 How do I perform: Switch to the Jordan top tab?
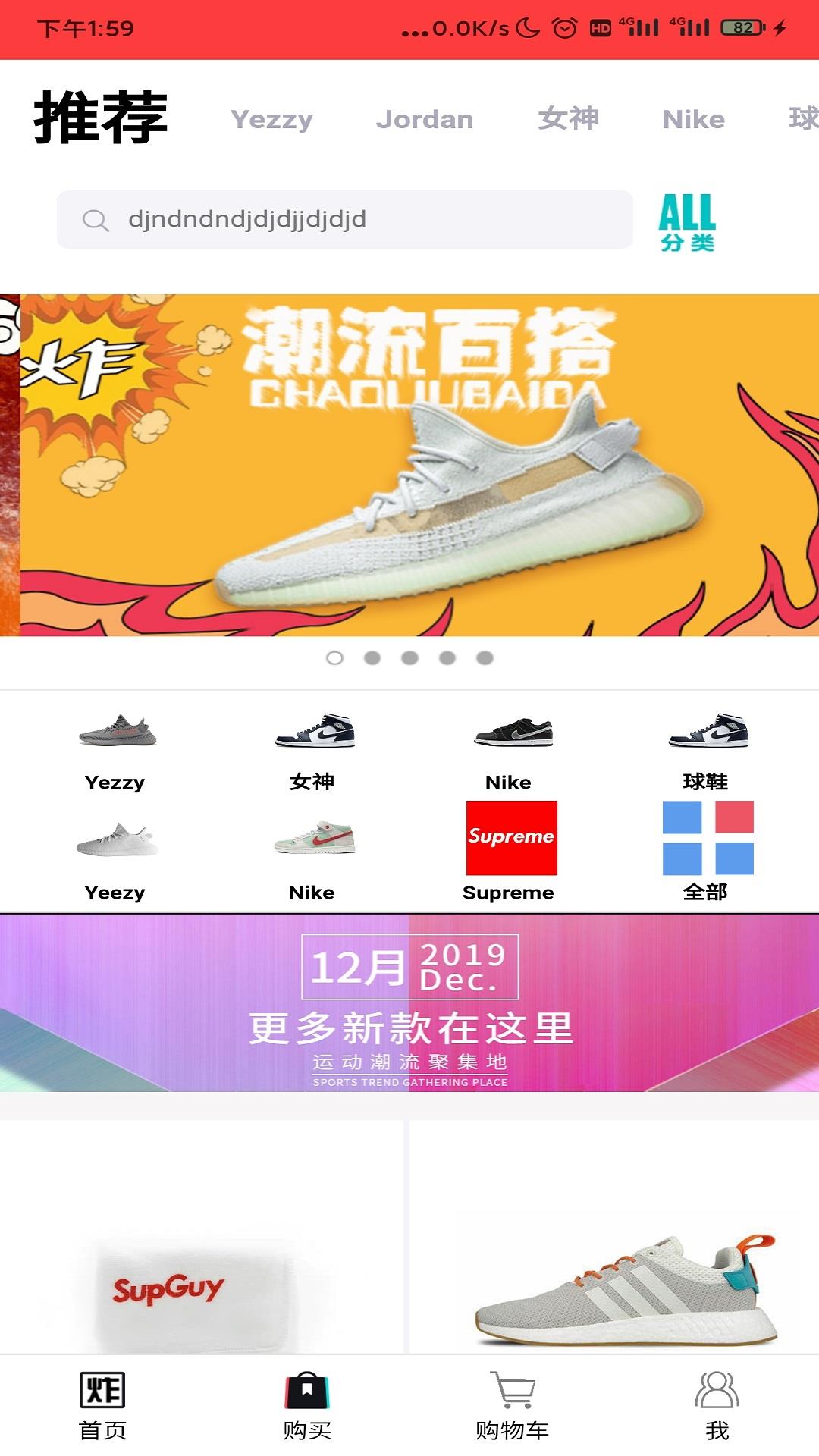pos(425,119)
